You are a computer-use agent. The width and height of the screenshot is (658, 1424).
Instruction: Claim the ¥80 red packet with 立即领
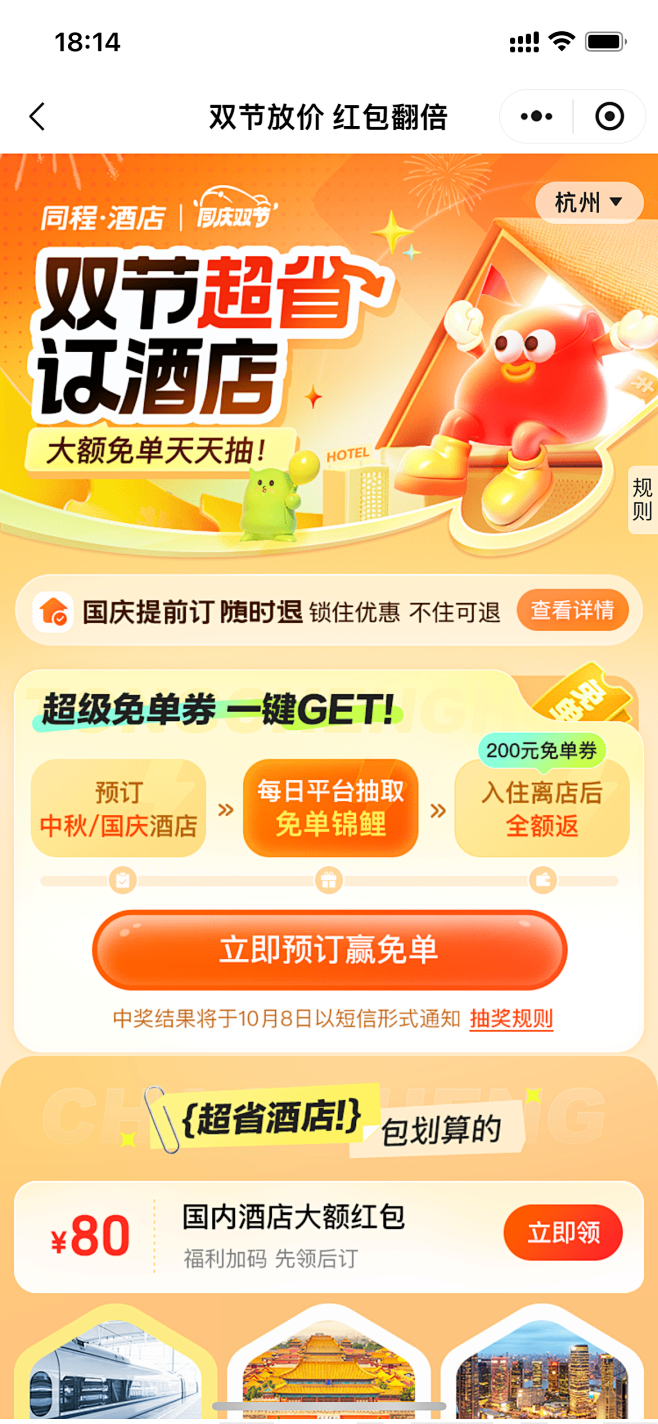563,1233
